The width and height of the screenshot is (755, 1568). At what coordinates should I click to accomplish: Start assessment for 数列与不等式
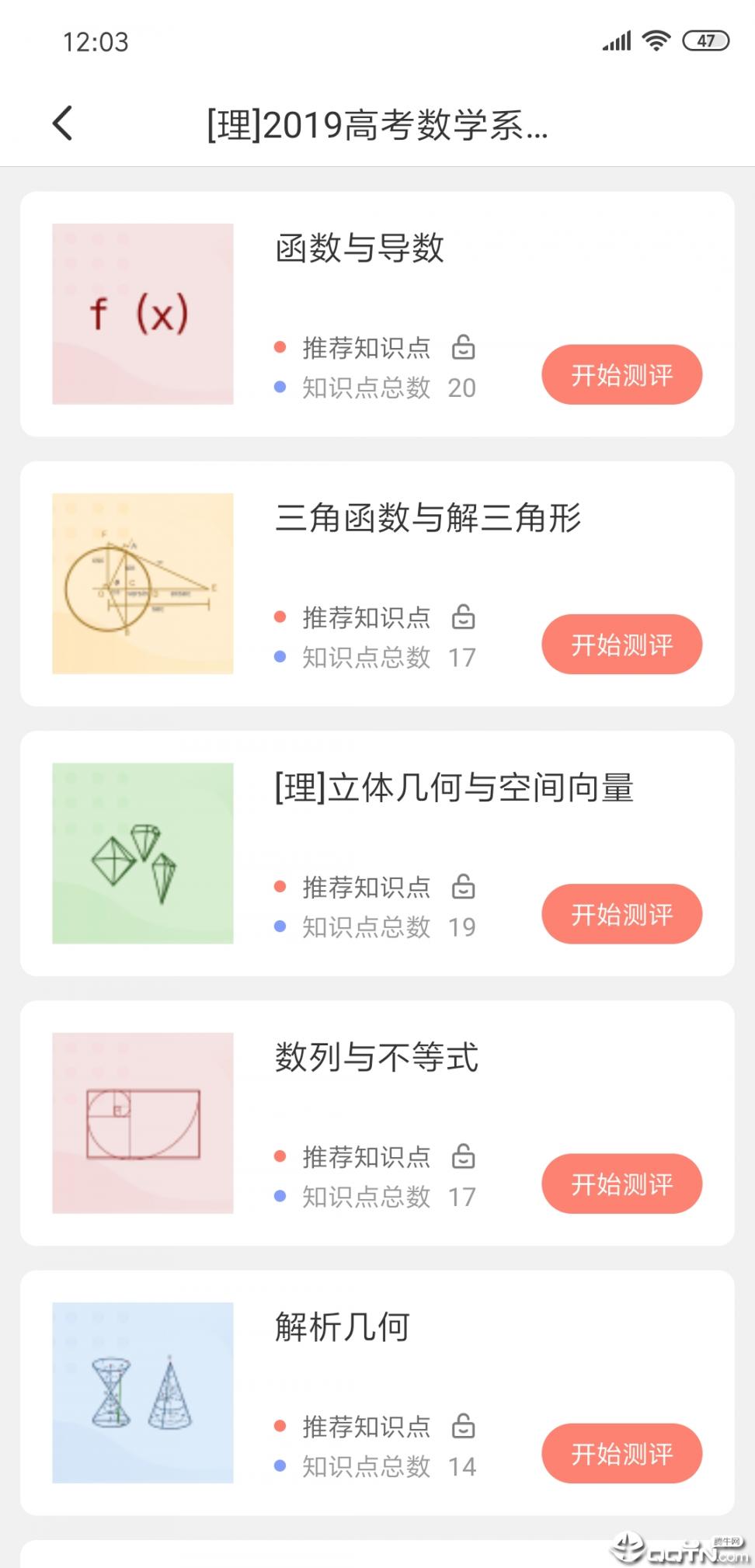[x=621, y=1184]
